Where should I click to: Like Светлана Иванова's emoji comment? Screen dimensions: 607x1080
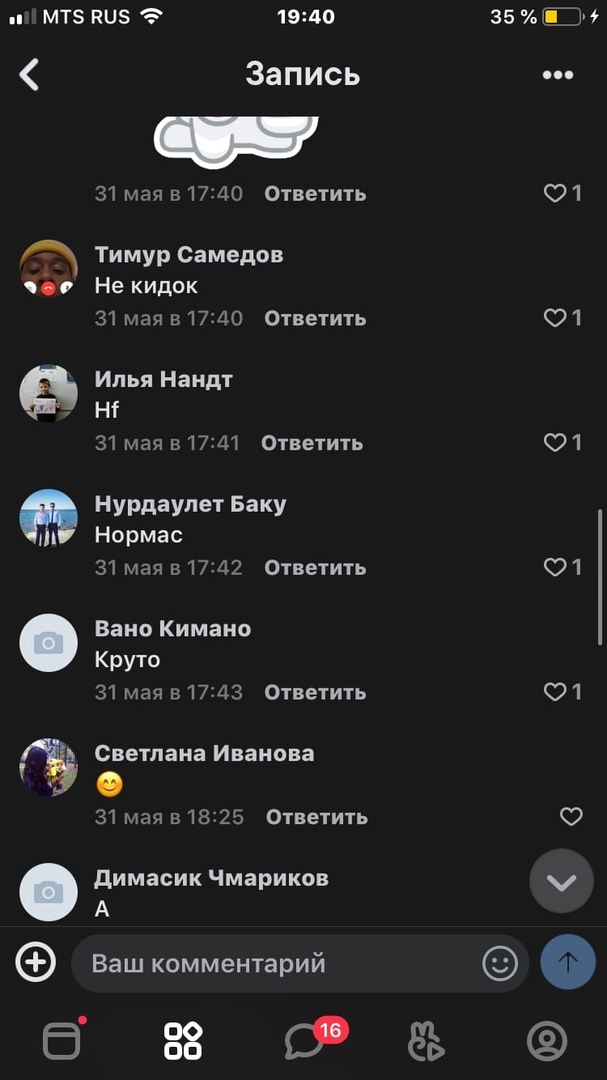tap(570, 817)
